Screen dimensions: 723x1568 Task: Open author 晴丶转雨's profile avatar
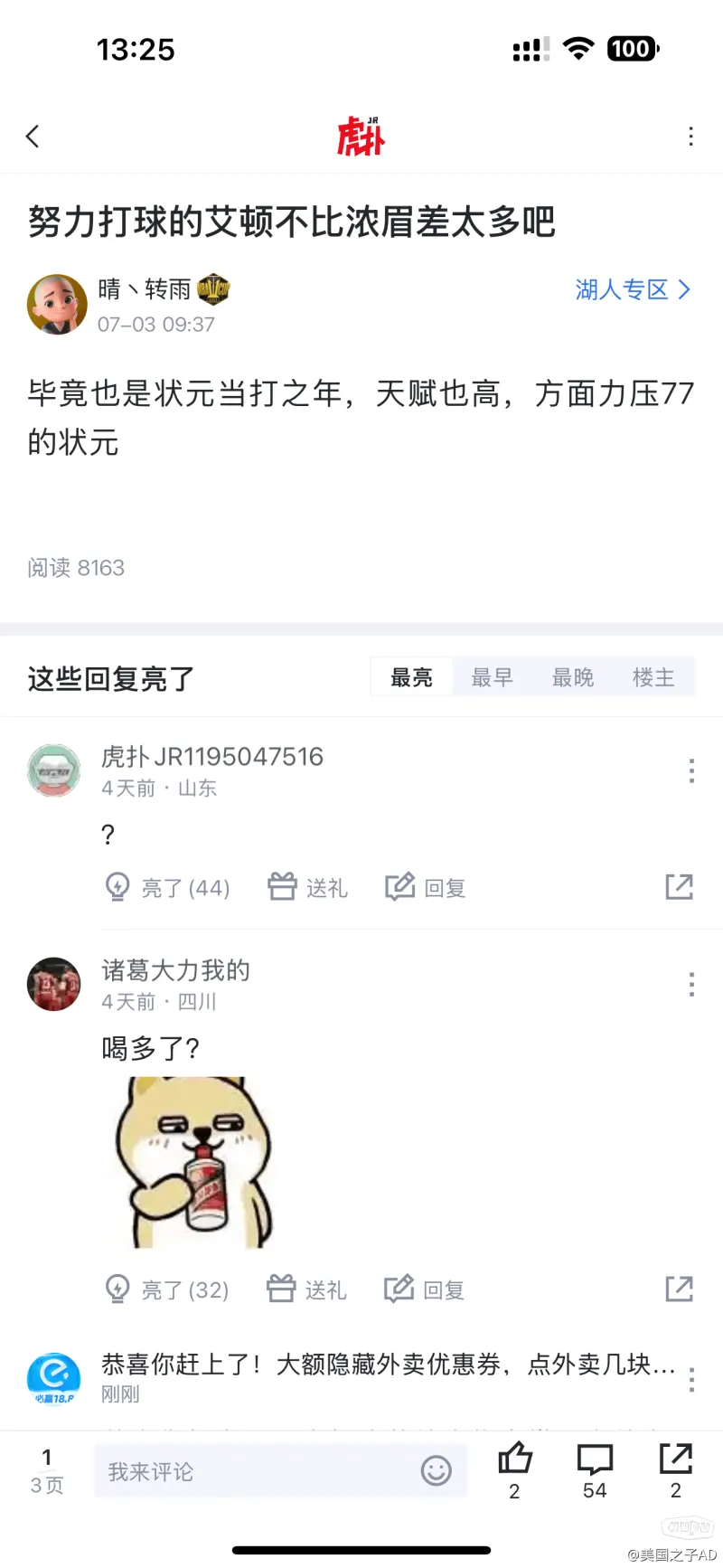(57, 305)
